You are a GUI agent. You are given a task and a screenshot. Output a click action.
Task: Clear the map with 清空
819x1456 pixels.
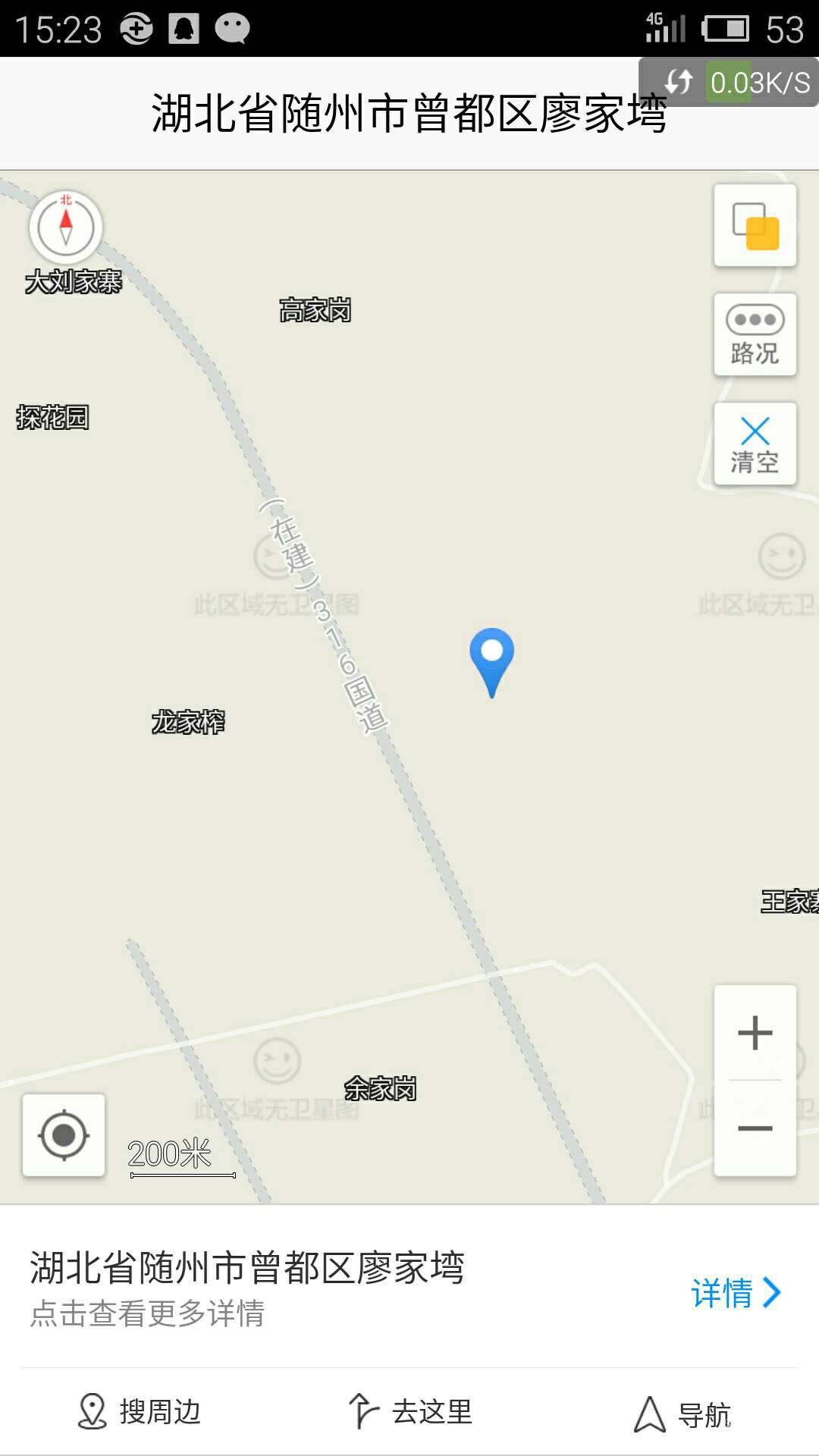(755, 444)
